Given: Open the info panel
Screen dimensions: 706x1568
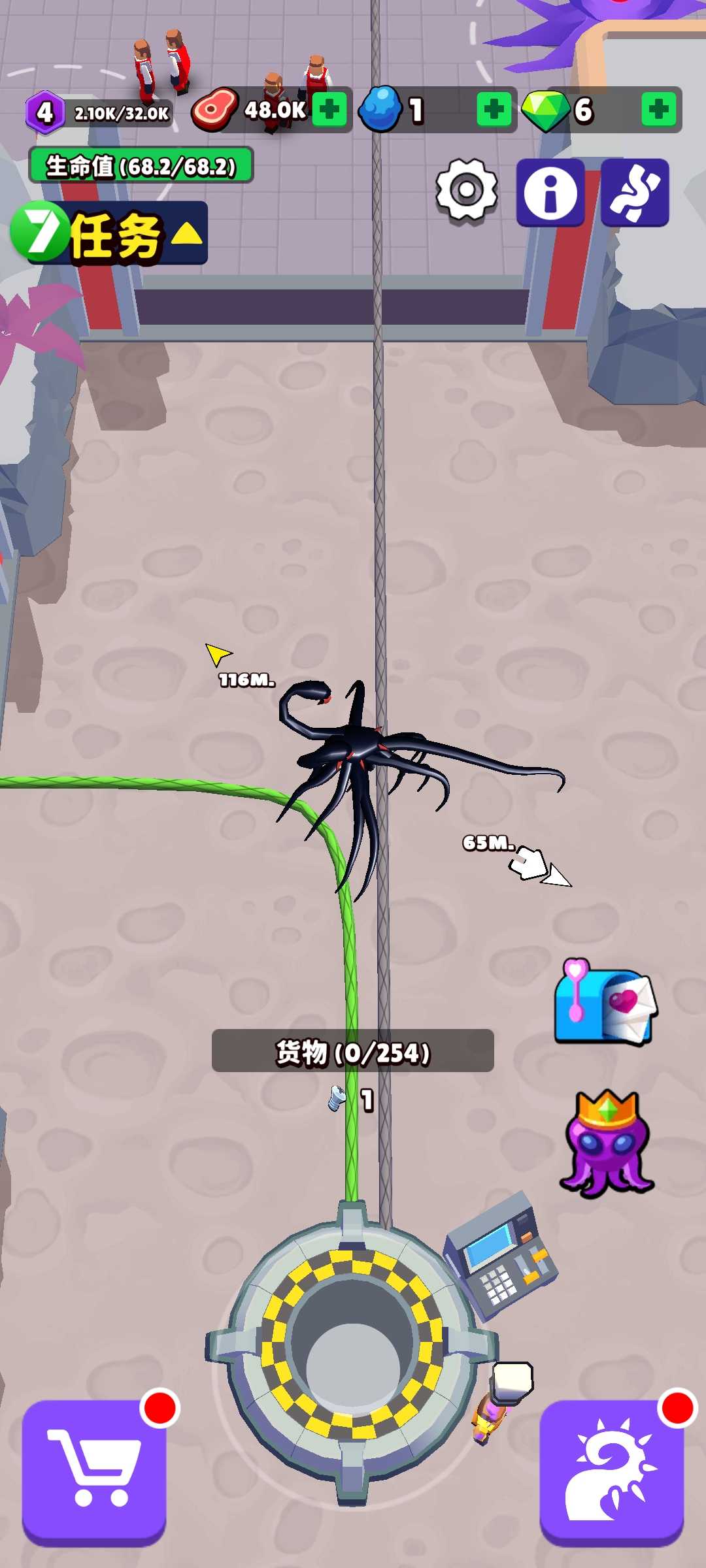Looking at the screenshot, I should [x=550, y=192].
